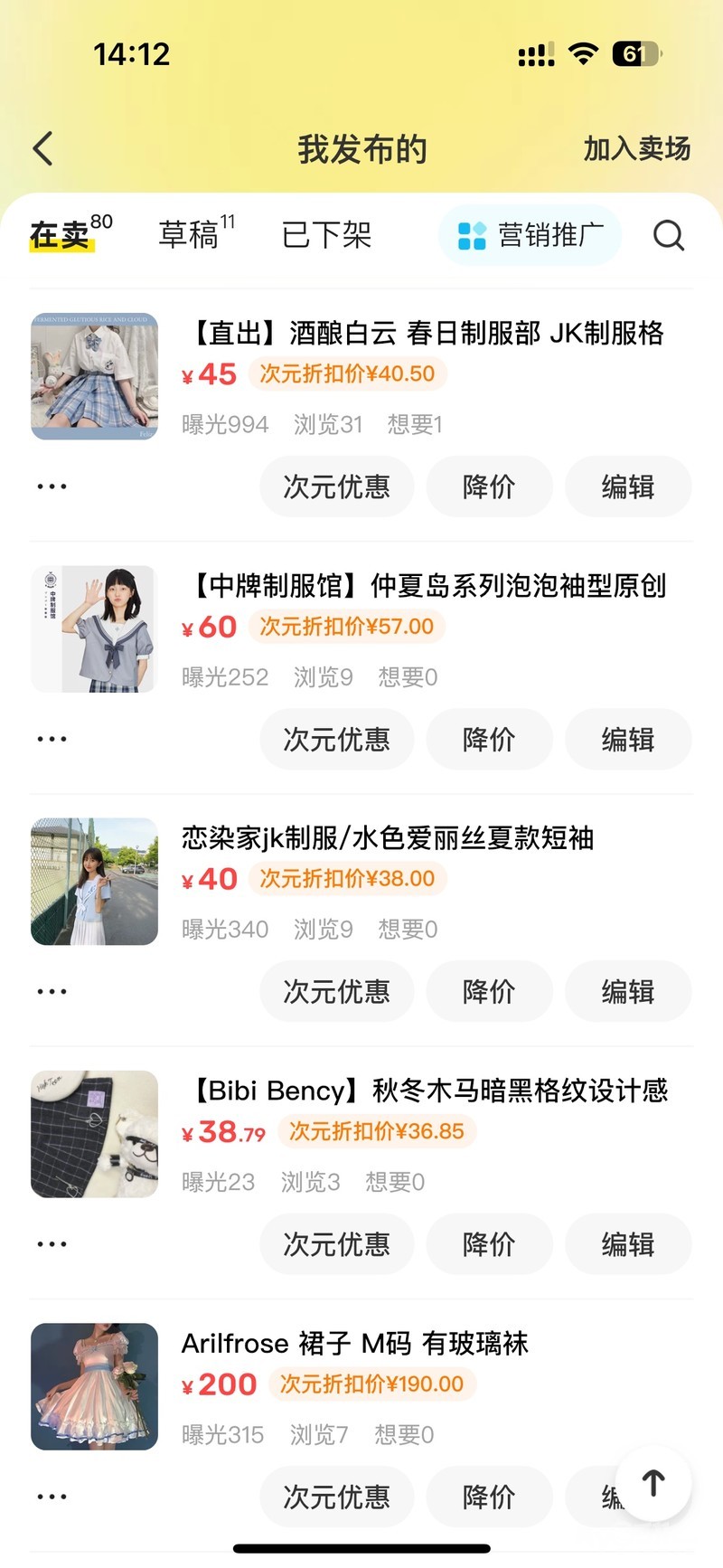Open 营销推广 promotion tools

531,235
